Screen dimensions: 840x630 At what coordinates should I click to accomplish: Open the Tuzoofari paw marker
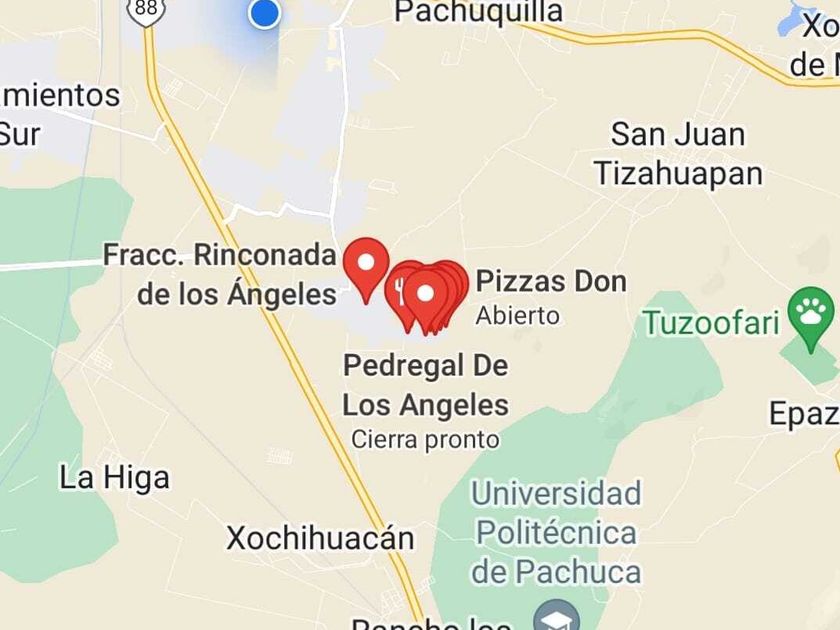(x=810, y=313)
